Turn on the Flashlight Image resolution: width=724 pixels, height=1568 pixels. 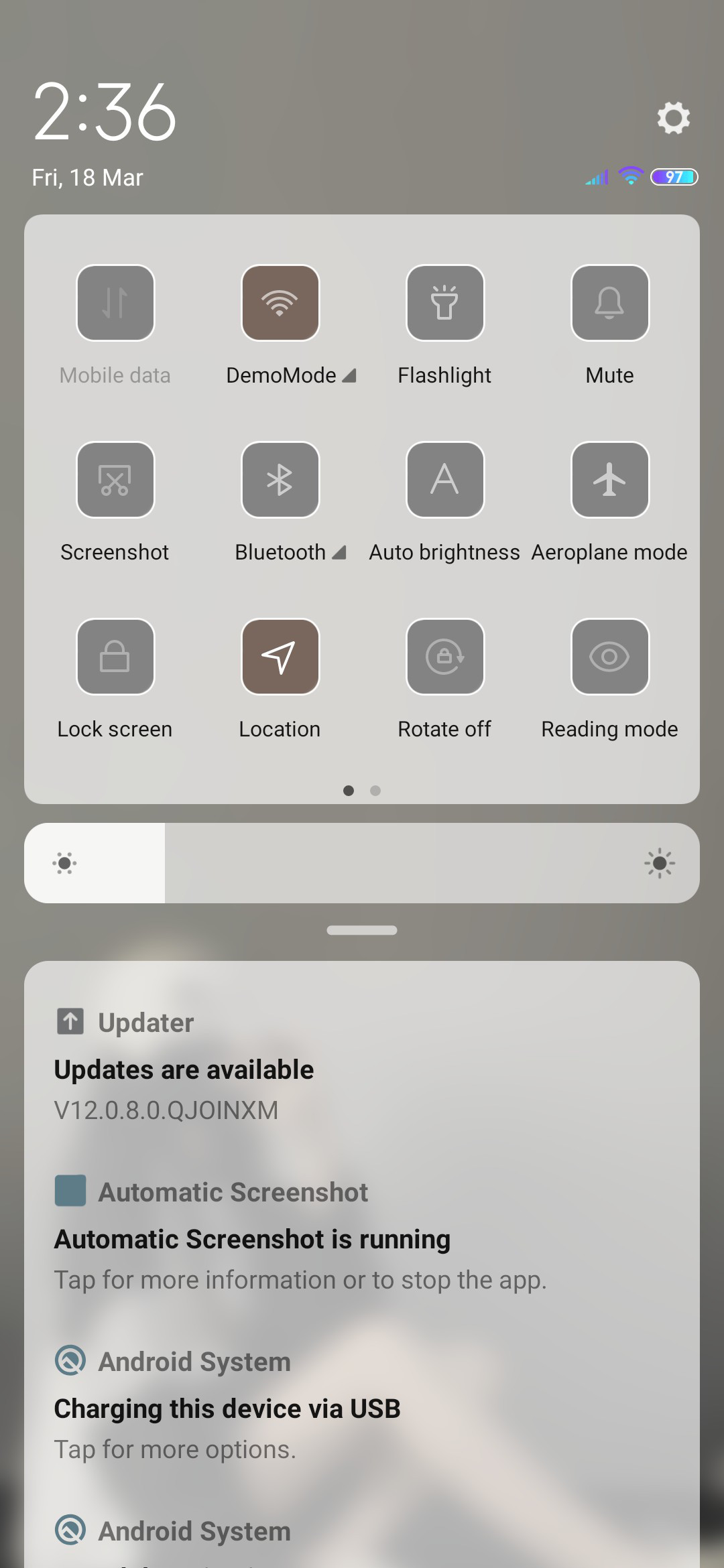(x=445, y=303)
